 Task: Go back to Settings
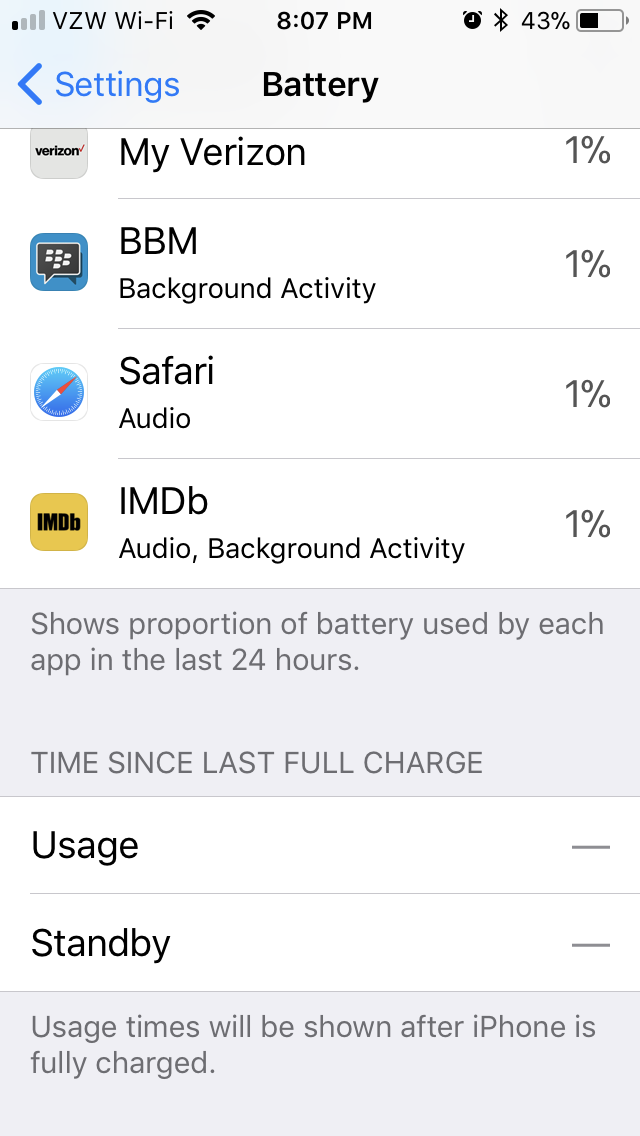coord(99,85)
